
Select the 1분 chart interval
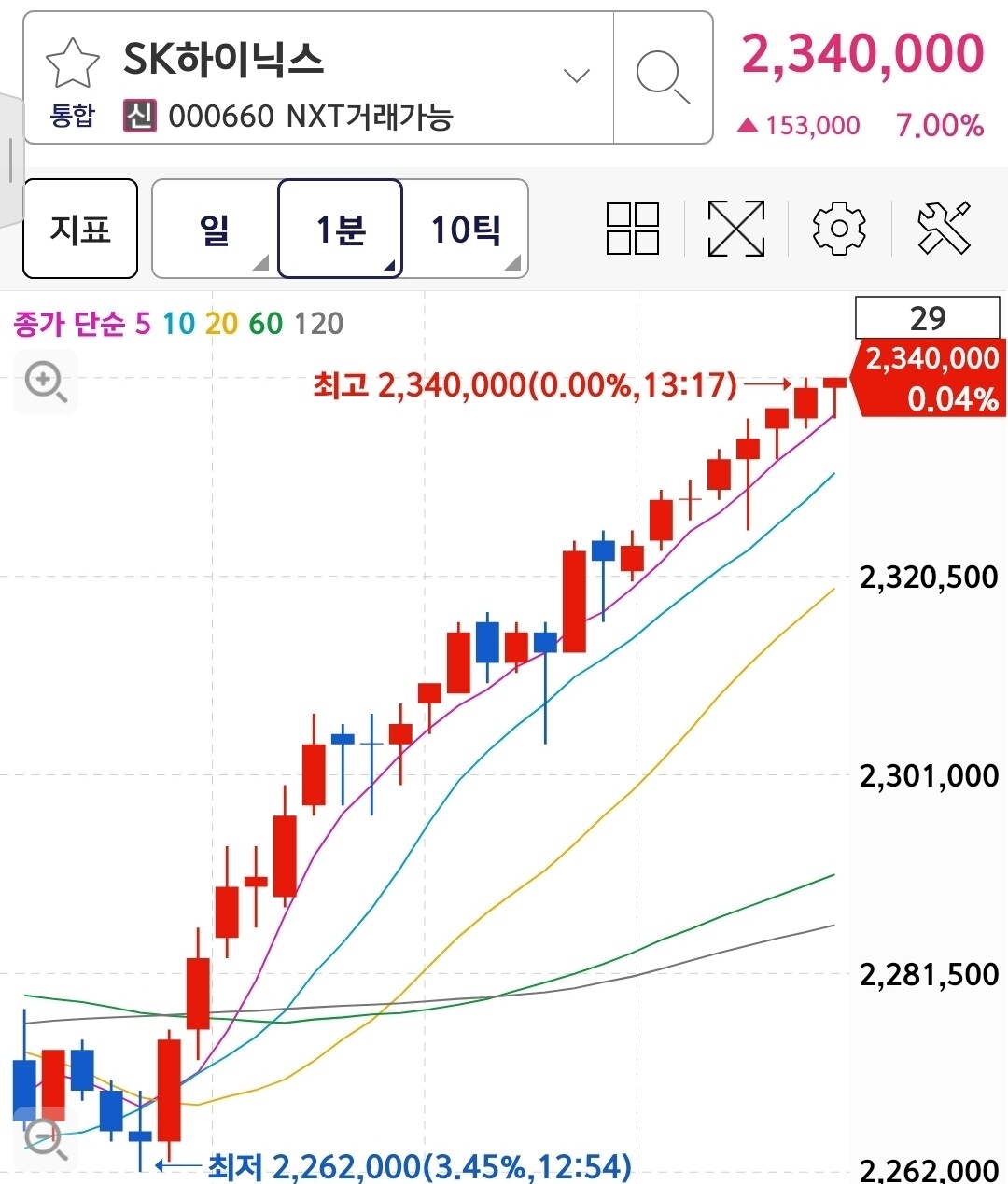340,229
